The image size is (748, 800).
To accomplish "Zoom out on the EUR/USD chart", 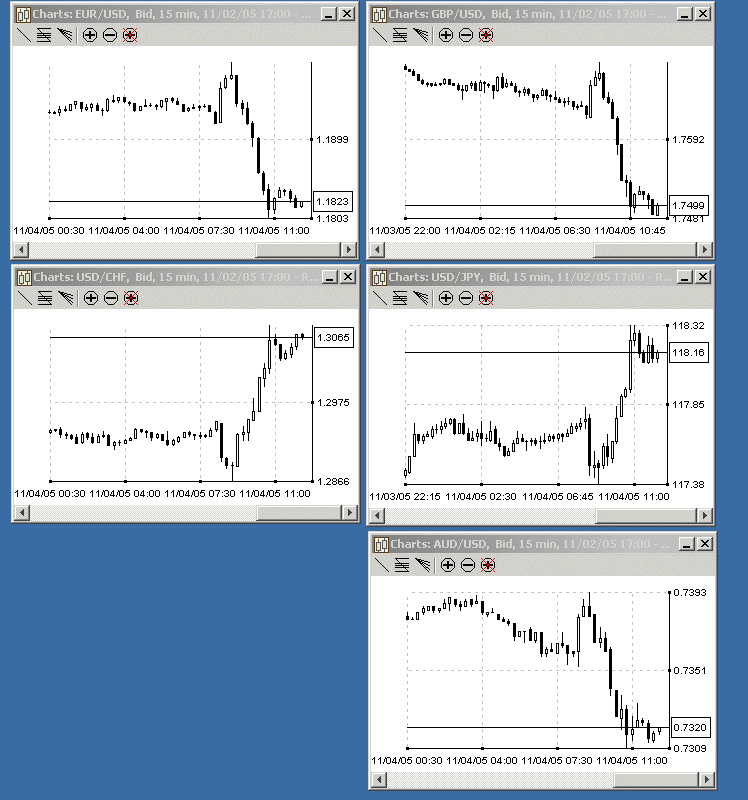I will tap(110, 34).
